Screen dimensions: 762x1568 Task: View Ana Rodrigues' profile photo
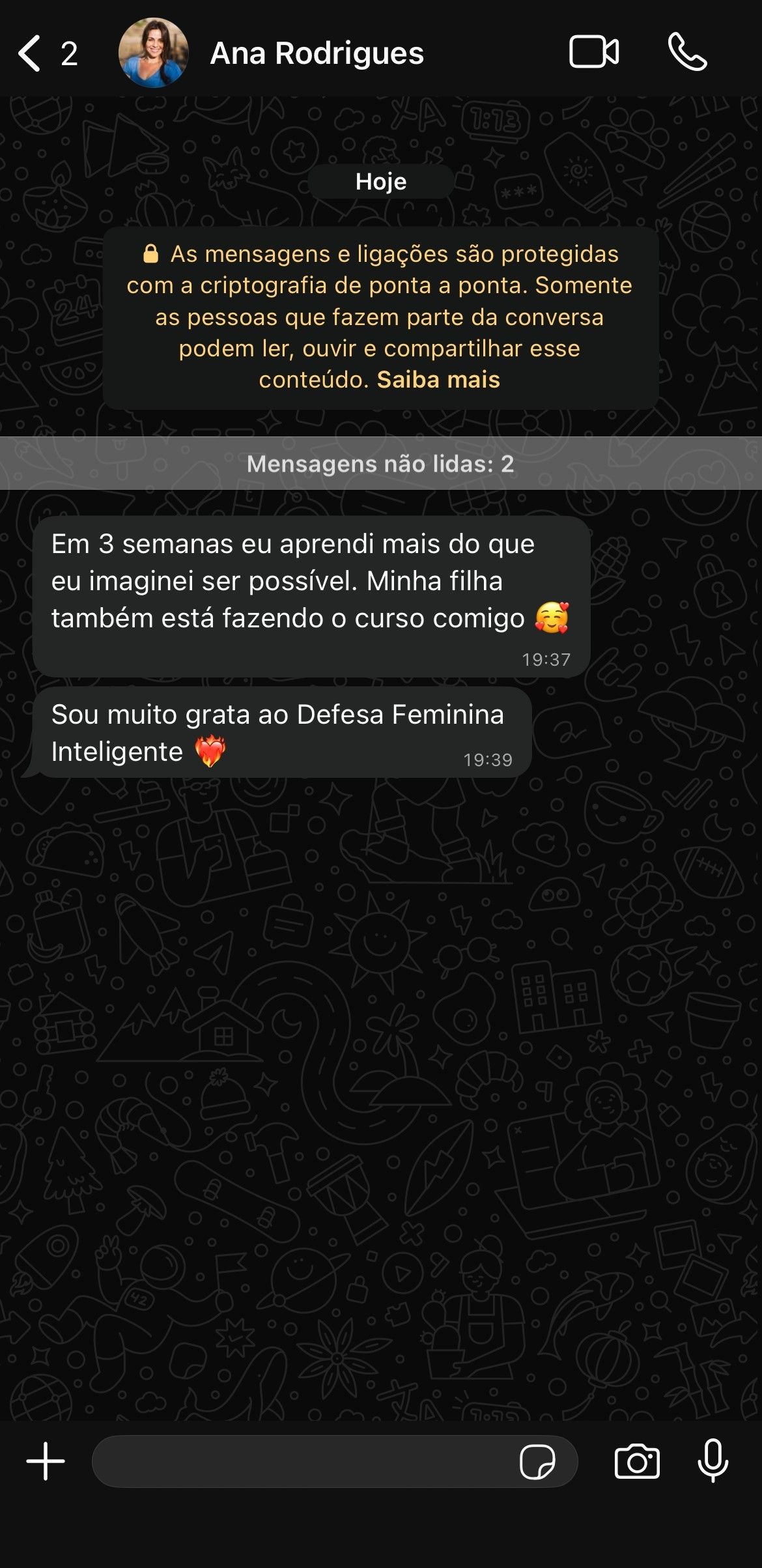click(154, 53)
